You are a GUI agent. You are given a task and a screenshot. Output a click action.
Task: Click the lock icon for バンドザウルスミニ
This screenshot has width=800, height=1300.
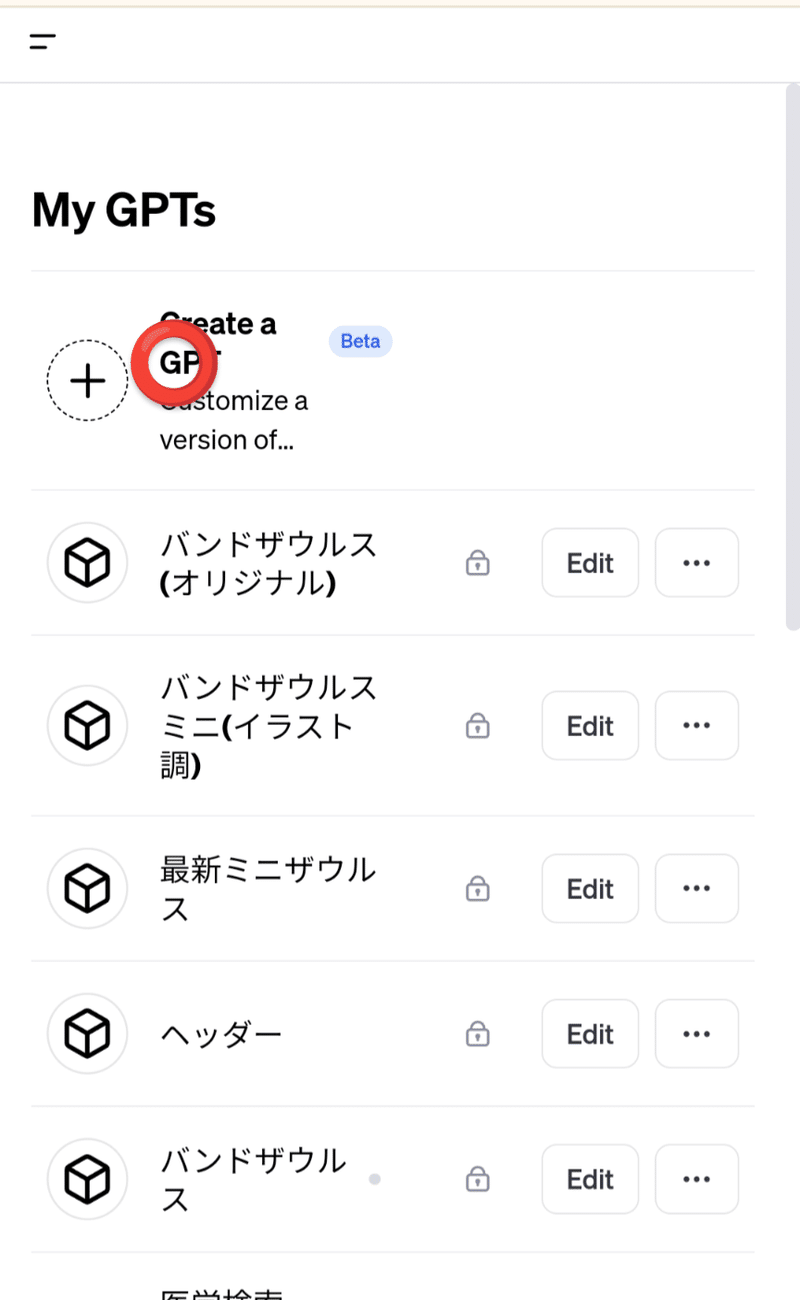[x=477, y=726]
